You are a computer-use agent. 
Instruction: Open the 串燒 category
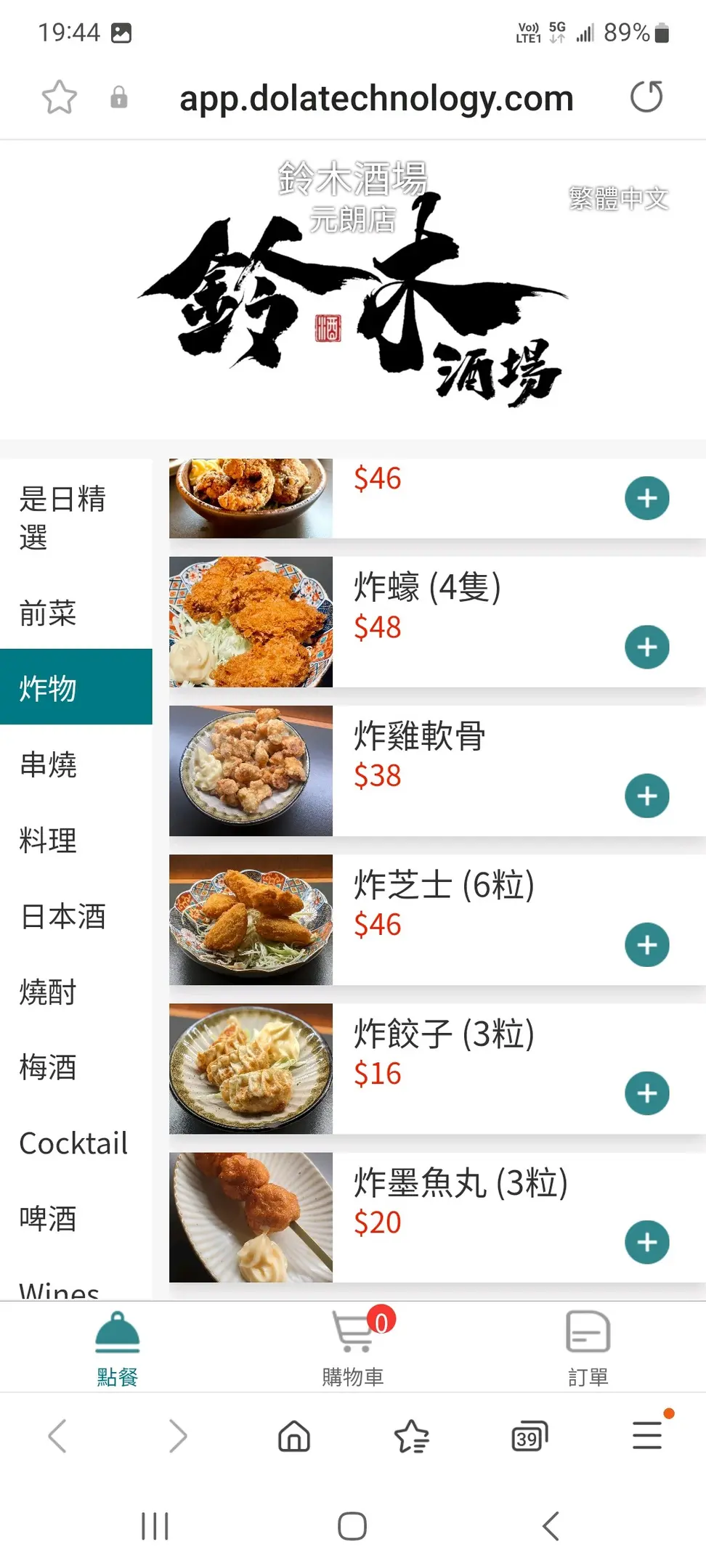pos(48,764)
